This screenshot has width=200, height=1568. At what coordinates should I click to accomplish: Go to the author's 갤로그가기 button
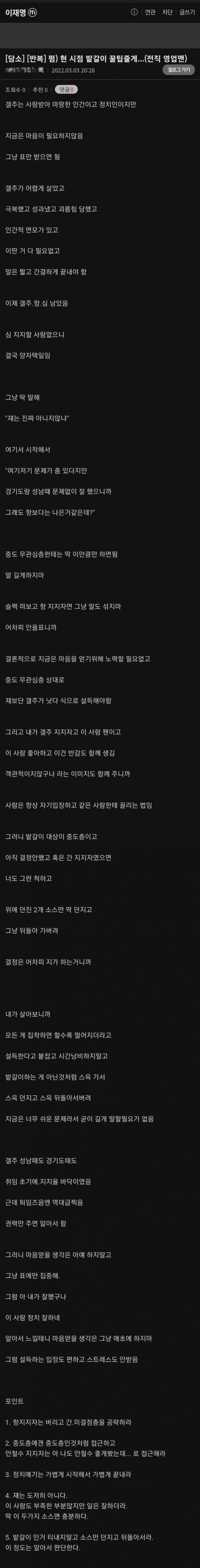pos(179,70)
